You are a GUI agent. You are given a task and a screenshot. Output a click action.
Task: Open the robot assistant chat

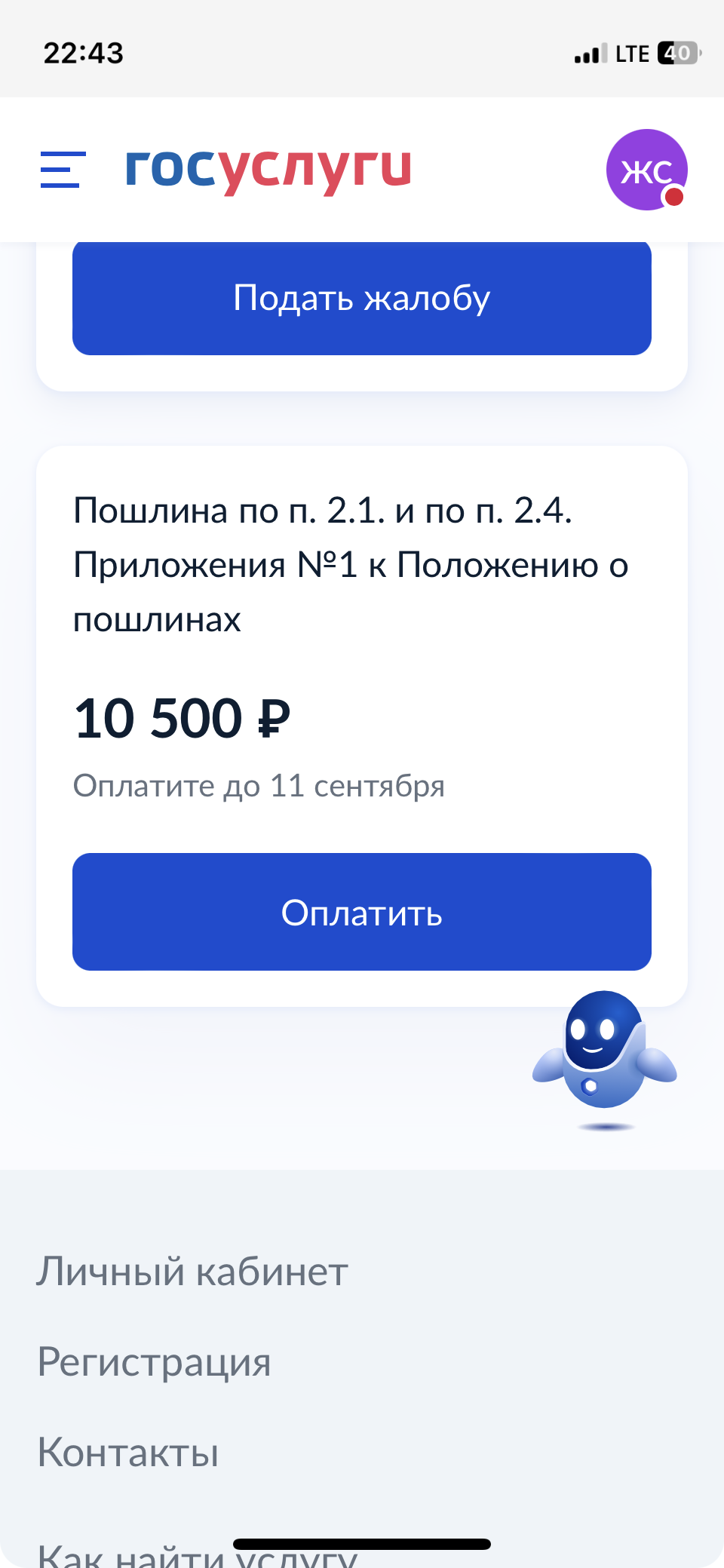[604, 1051]
